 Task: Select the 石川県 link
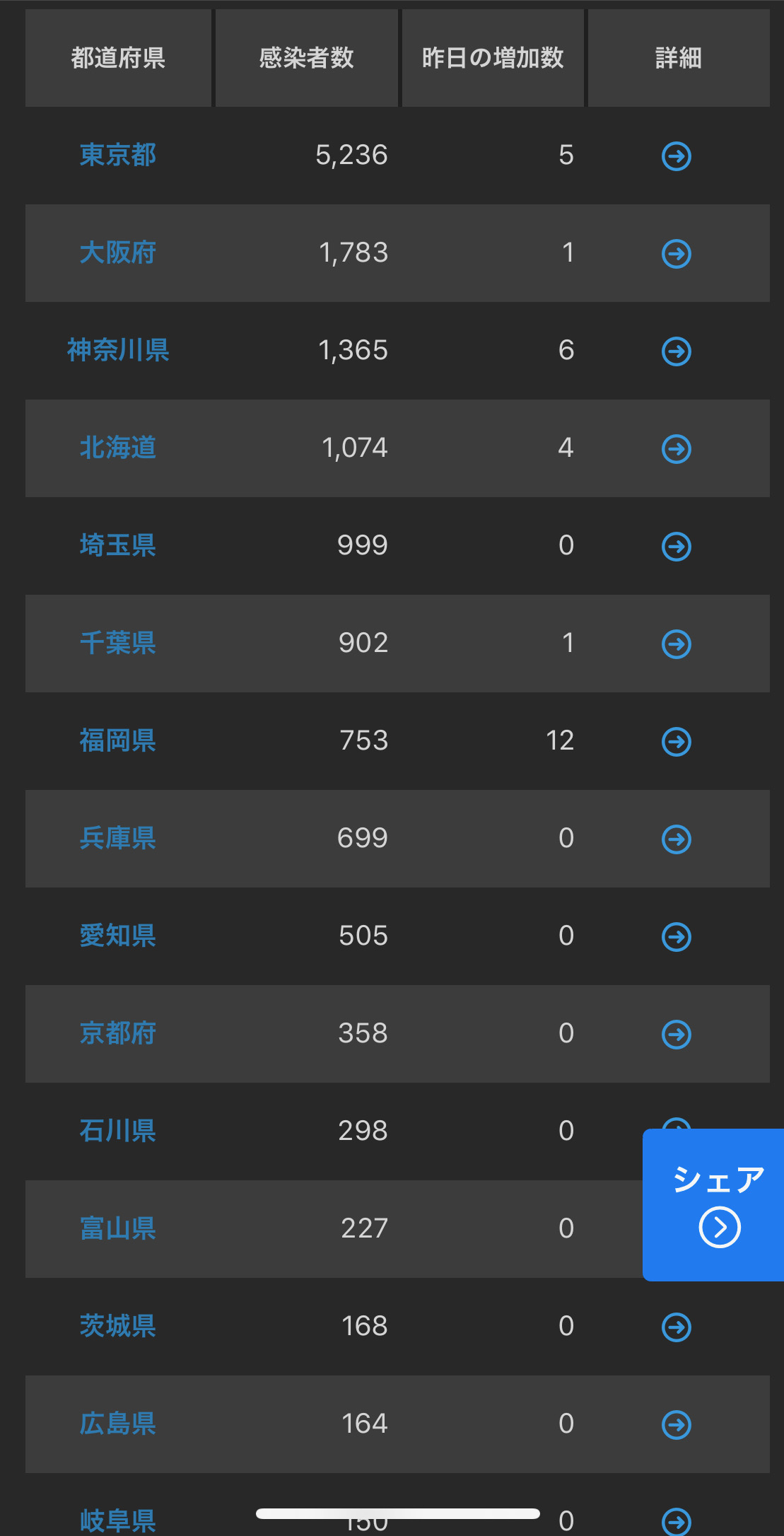point(118,1131)
